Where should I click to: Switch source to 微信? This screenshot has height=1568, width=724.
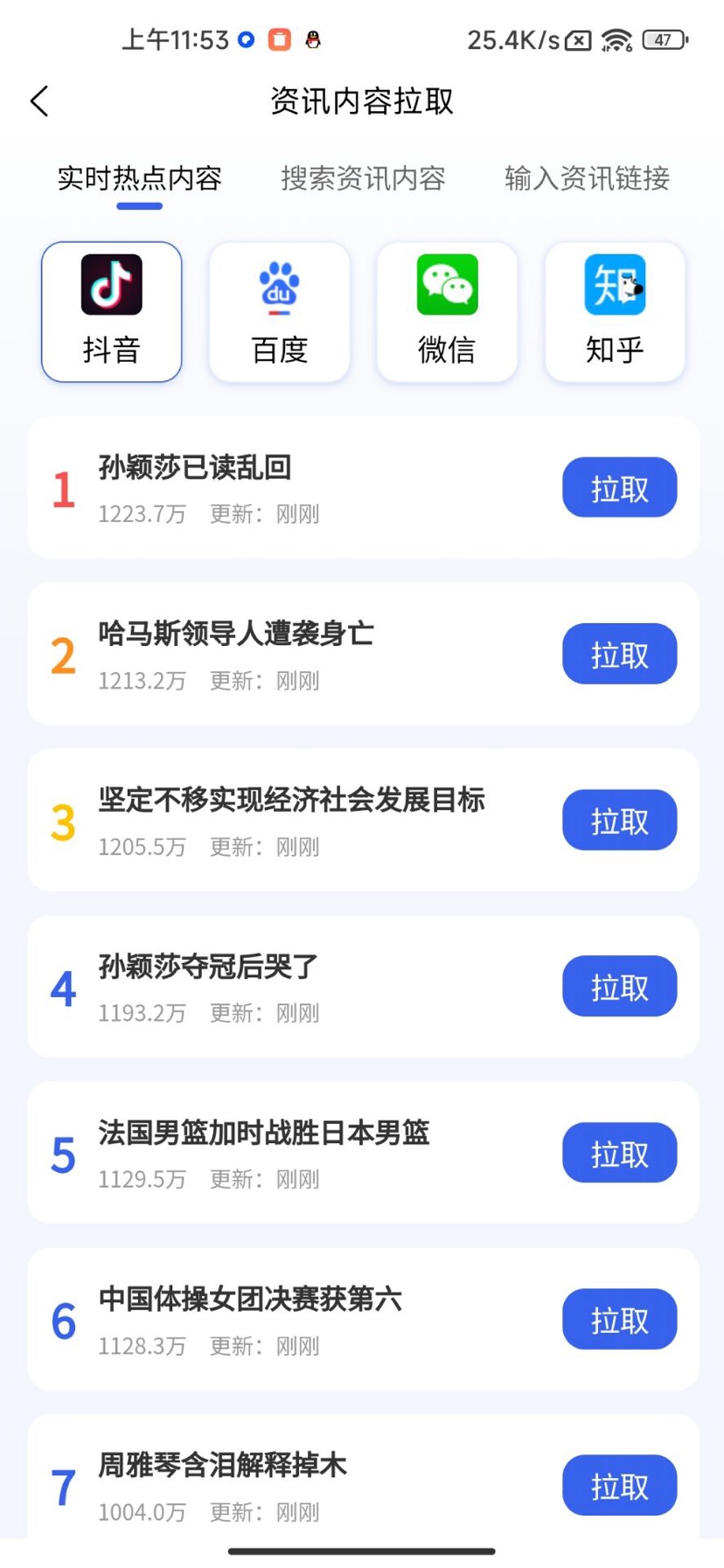[447, 312]
